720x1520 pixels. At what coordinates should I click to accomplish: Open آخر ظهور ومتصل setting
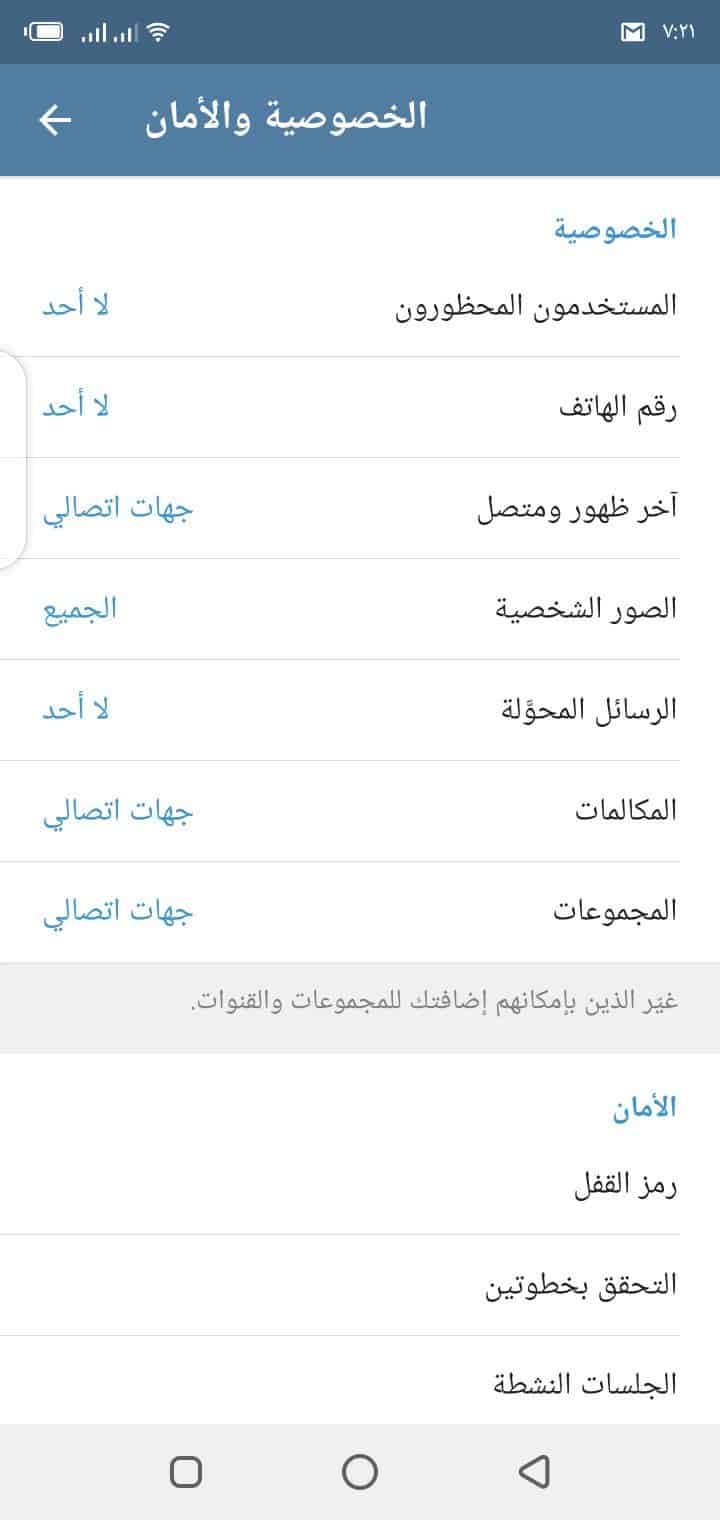pos(360,509)
